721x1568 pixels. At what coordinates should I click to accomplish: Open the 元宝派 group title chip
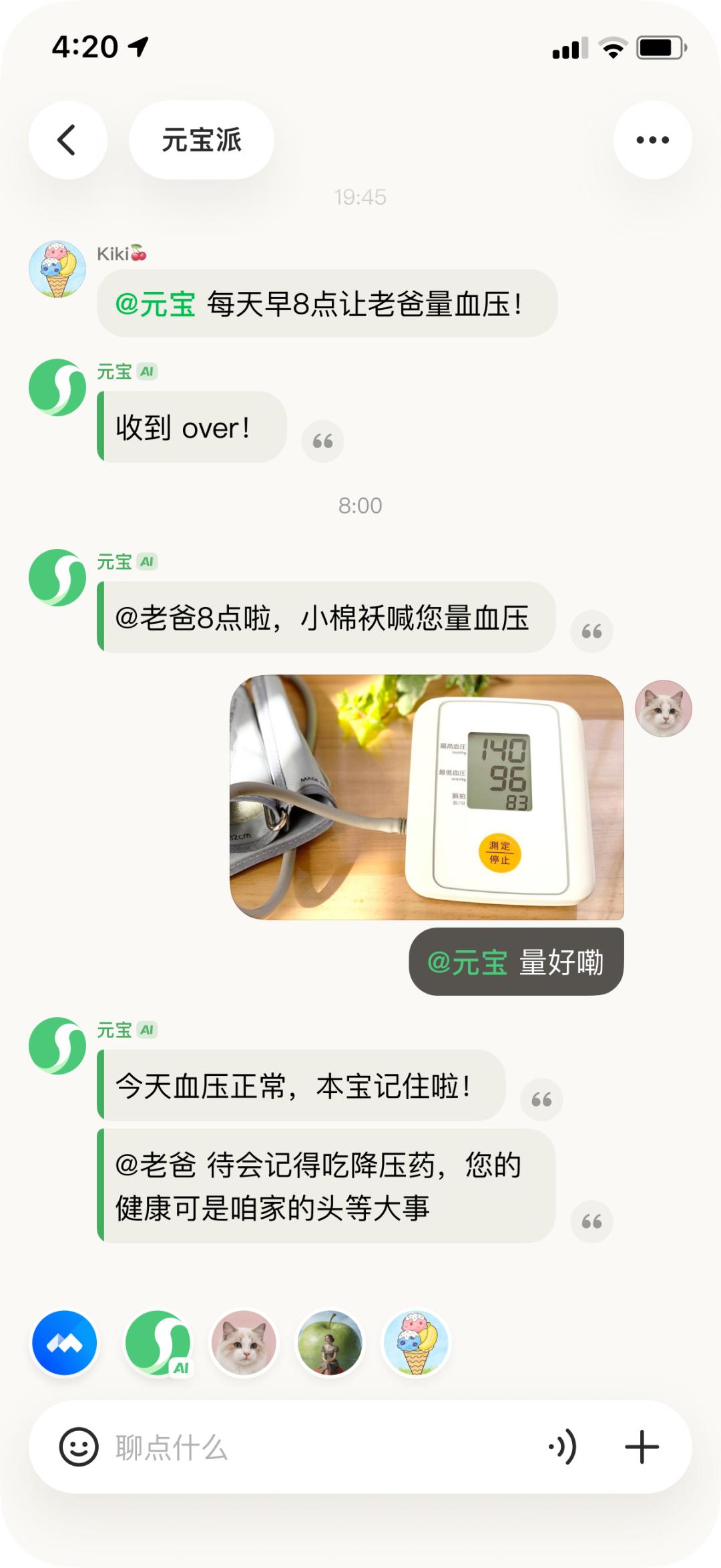coord(202,140)
